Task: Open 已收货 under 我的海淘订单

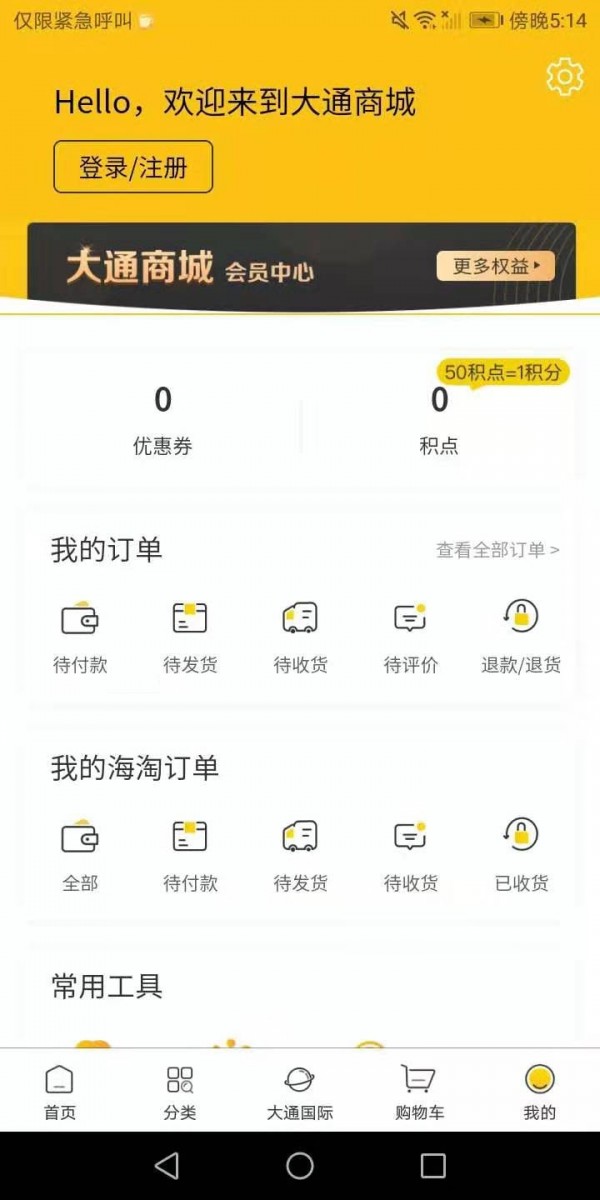Action: (x=520, y=853)
